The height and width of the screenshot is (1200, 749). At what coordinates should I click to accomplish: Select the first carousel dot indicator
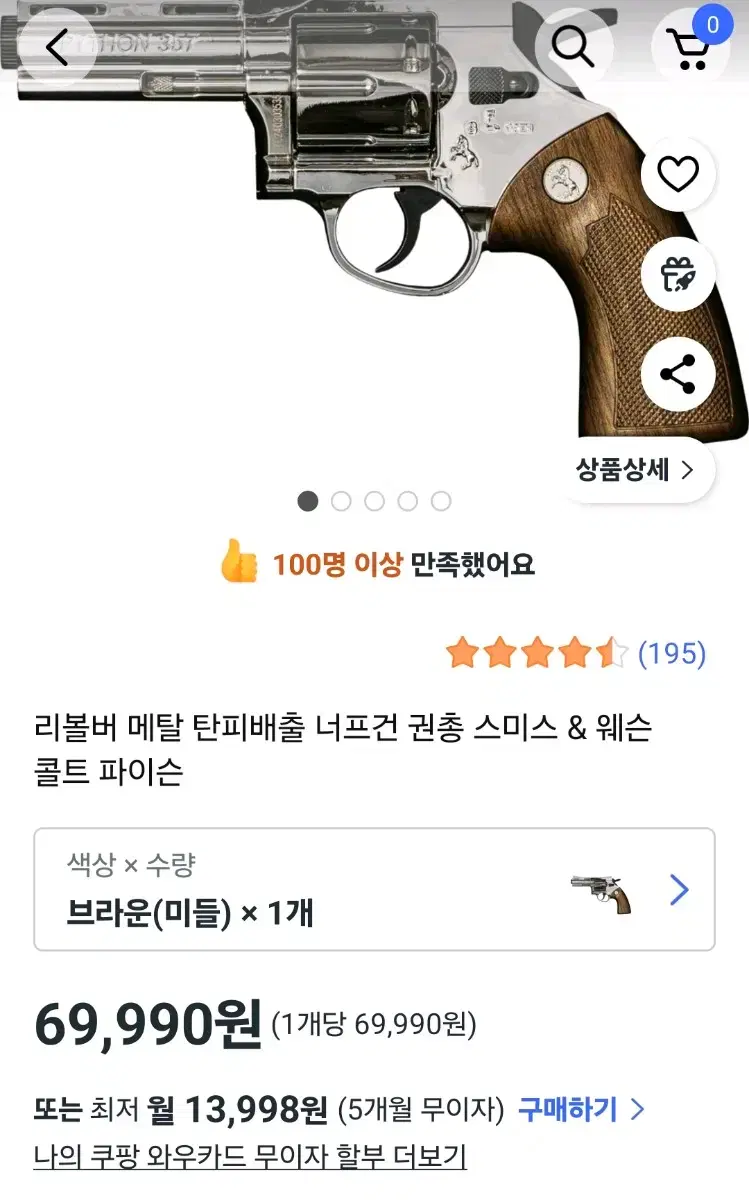(x=306, y=502)
